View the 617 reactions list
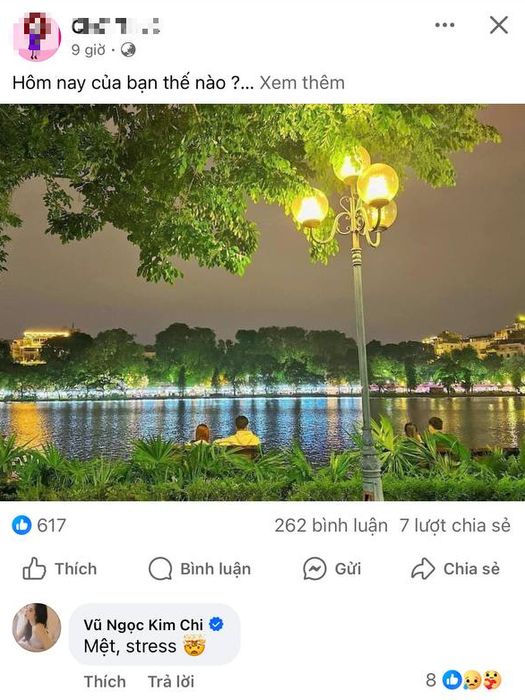525x700 pixels. tap(39, 525)
